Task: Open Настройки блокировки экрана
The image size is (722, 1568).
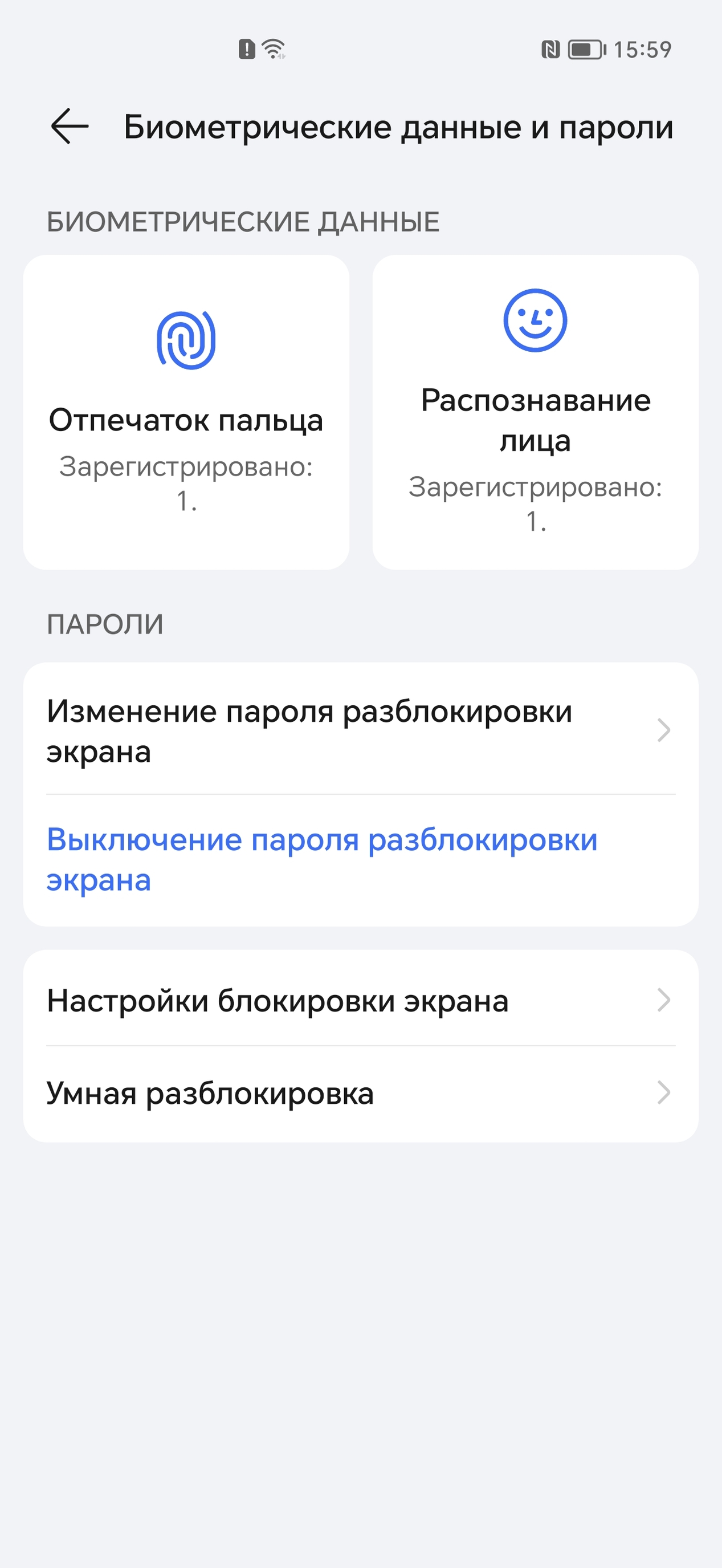Action: coord(360,1000)
